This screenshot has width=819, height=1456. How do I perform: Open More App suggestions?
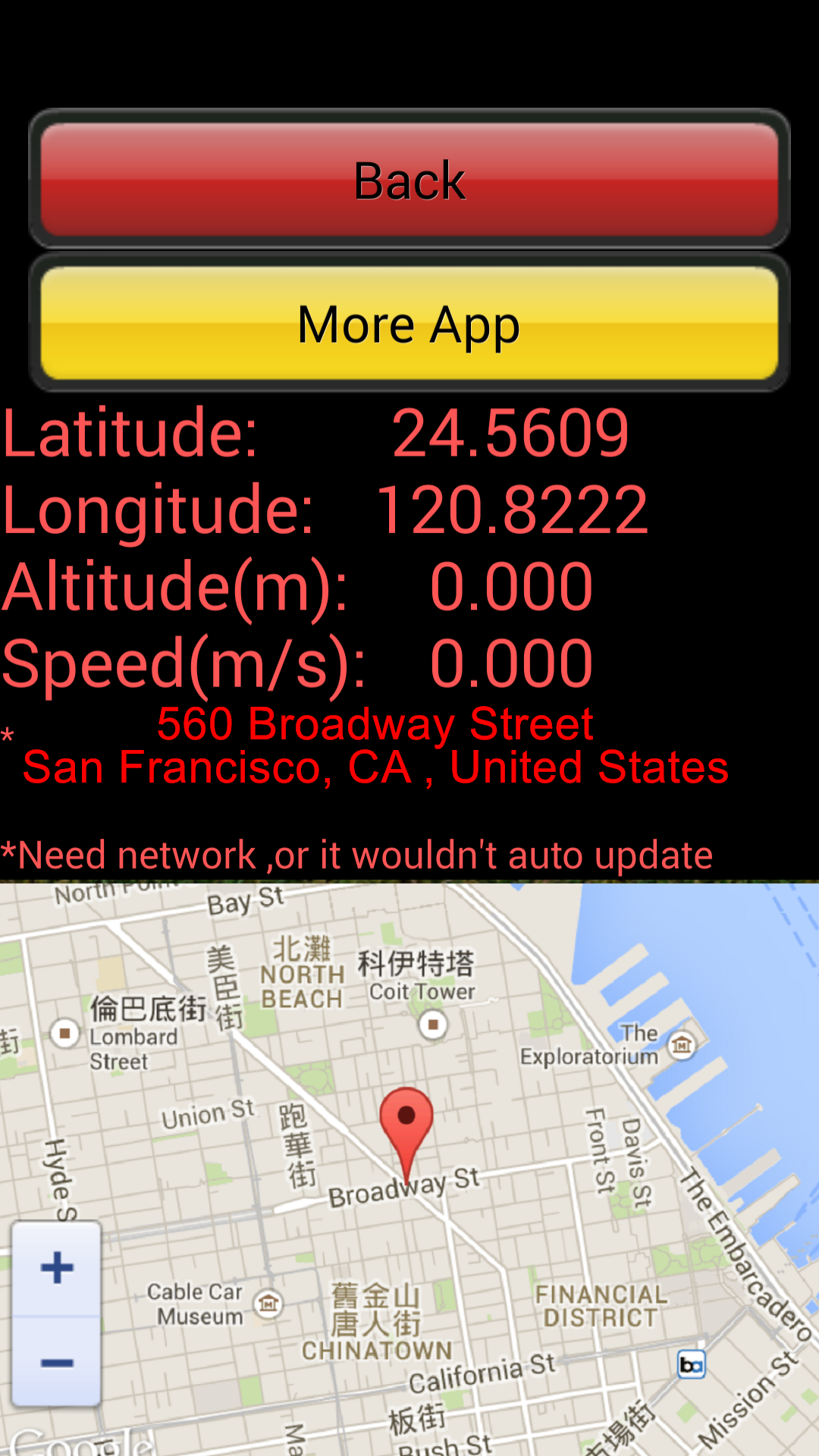click(x=407, y=323)
